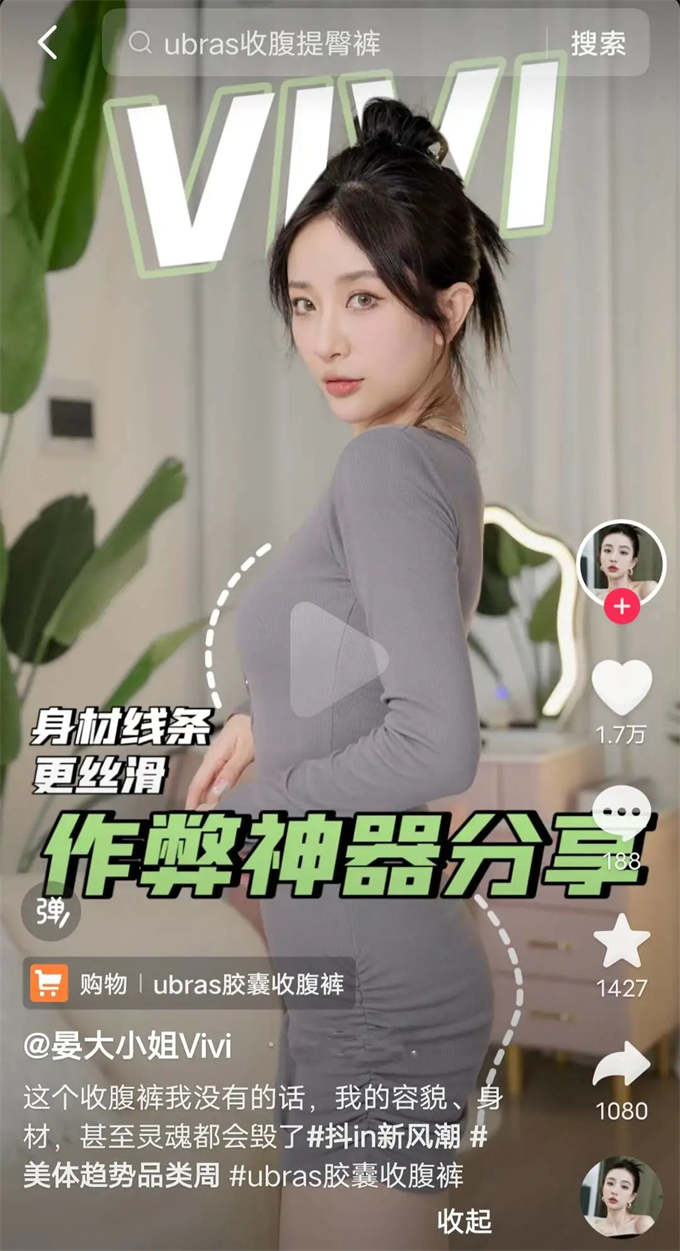Like this video with the heart

pyautogui.click(x=621, y=688)
